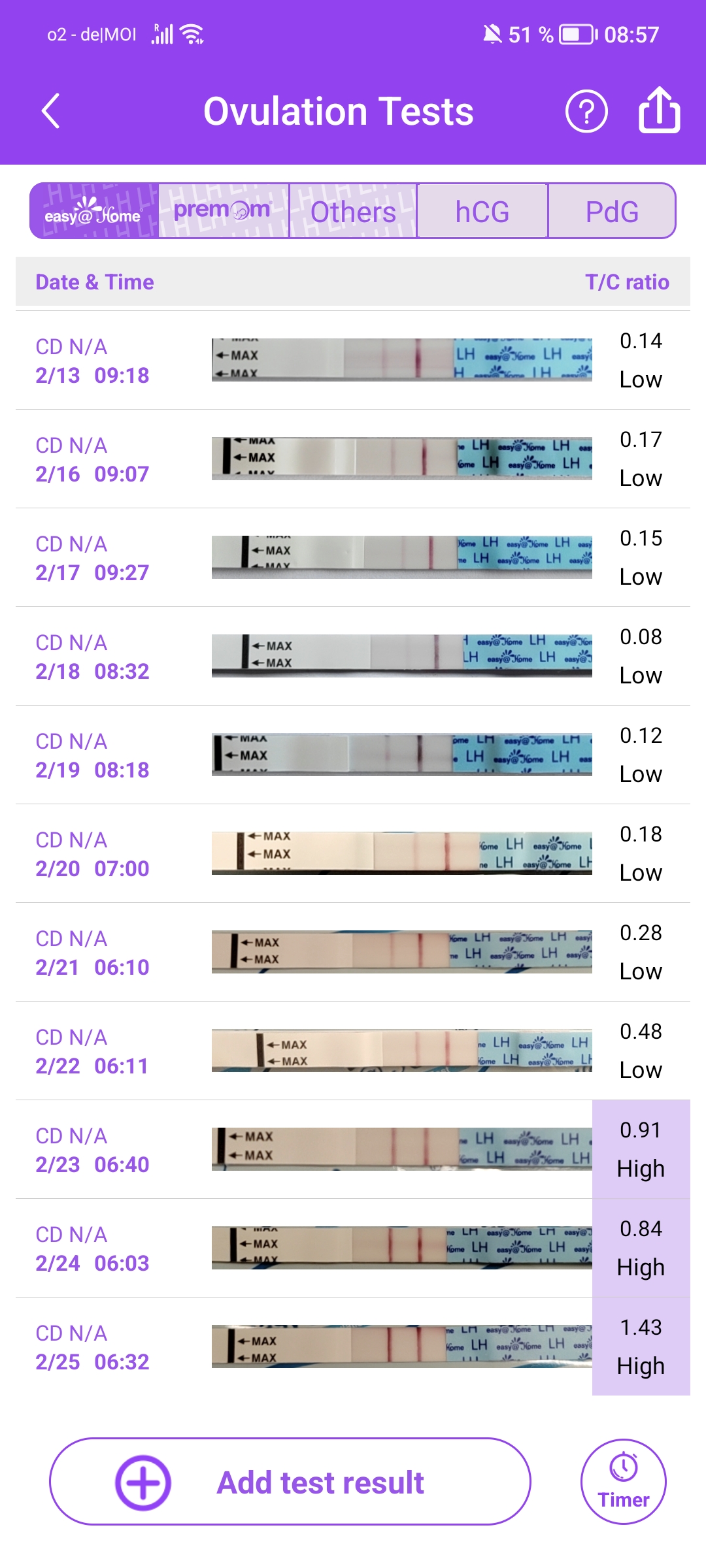Switch to the hCG tab
Screen dimensions: 706x1568
point(482,211)
